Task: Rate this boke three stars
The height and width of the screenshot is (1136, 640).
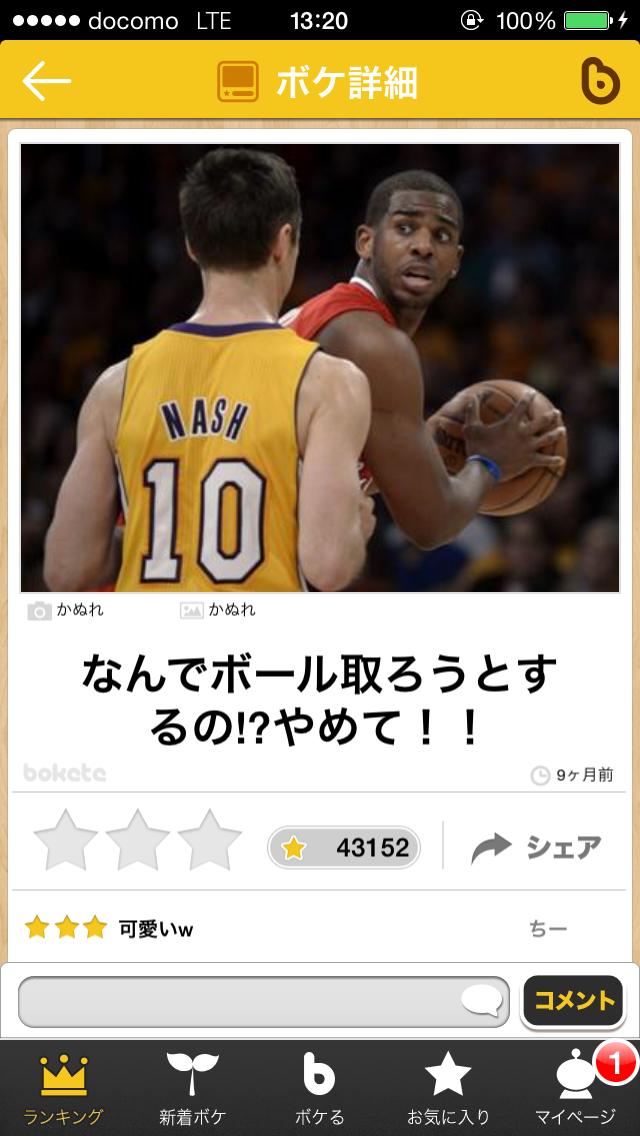Action: 210,840
